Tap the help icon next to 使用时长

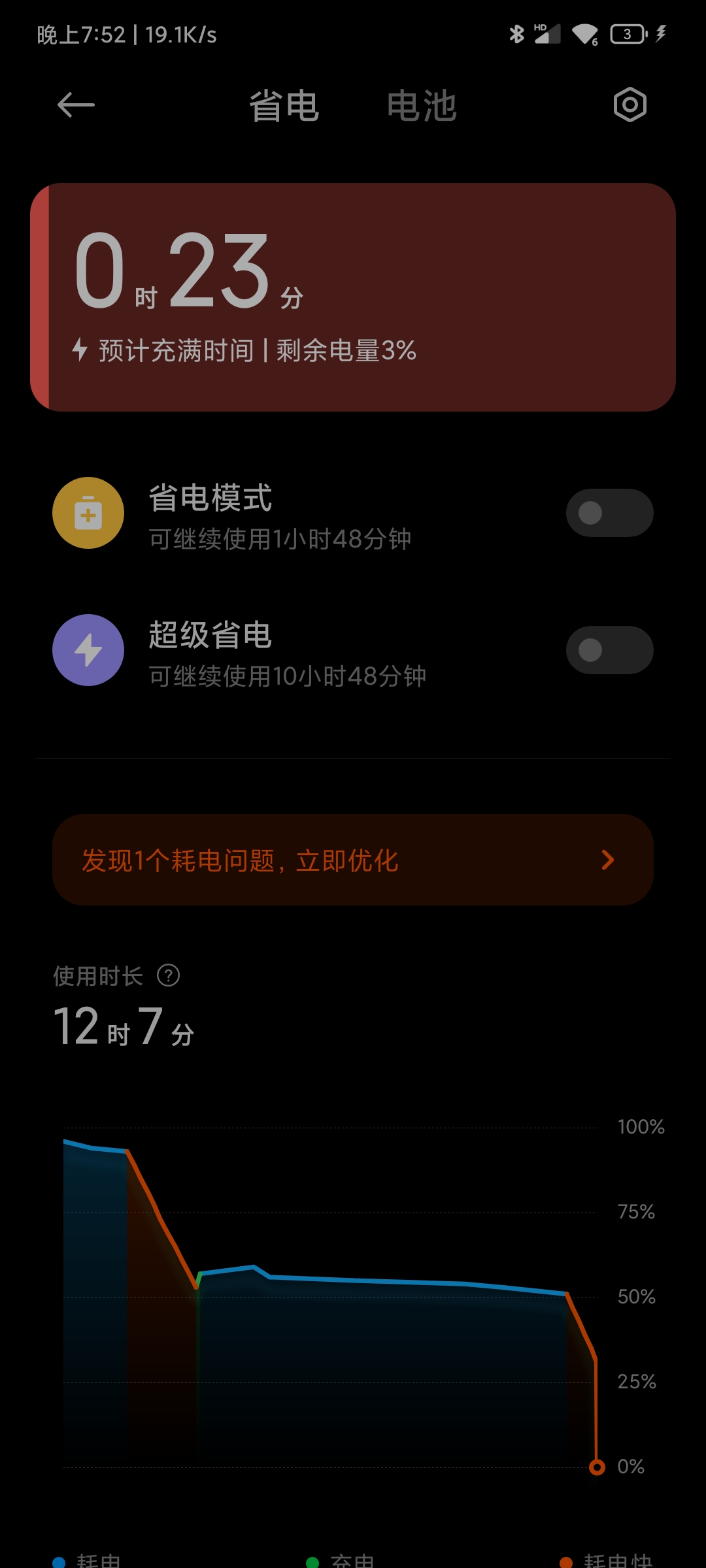pos(169,975)
